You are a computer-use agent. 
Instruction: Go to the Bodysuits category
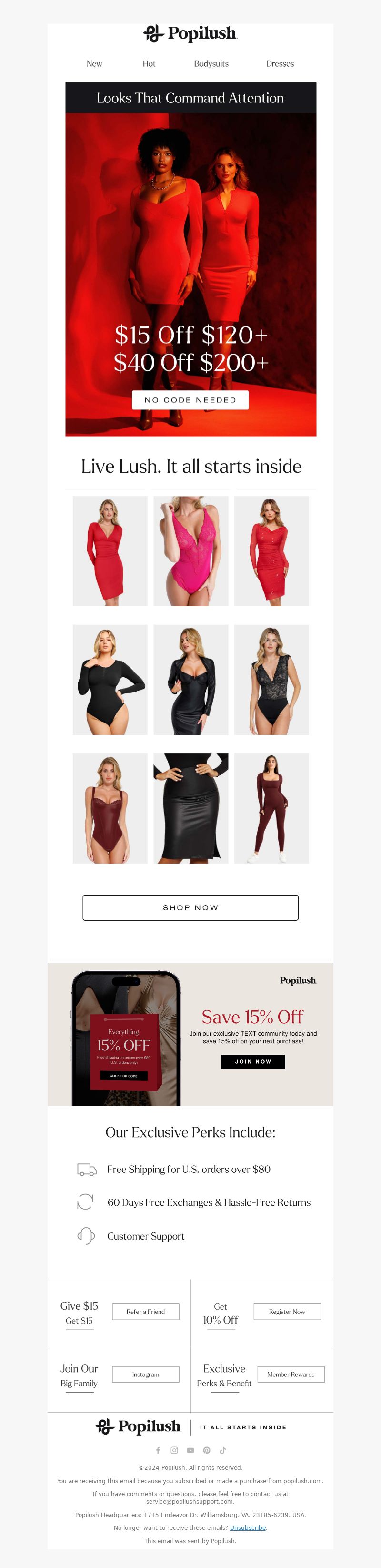pyautogui.click(x=211, y=64)
